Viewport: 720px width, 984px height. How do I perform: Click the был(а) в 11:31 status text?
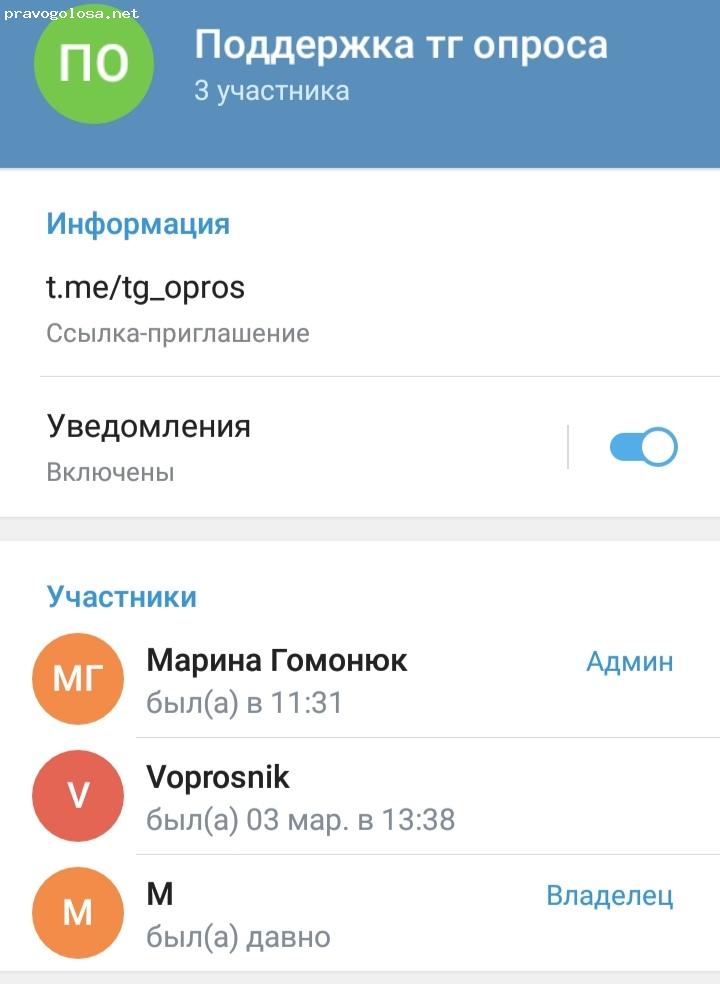point(244,702)
